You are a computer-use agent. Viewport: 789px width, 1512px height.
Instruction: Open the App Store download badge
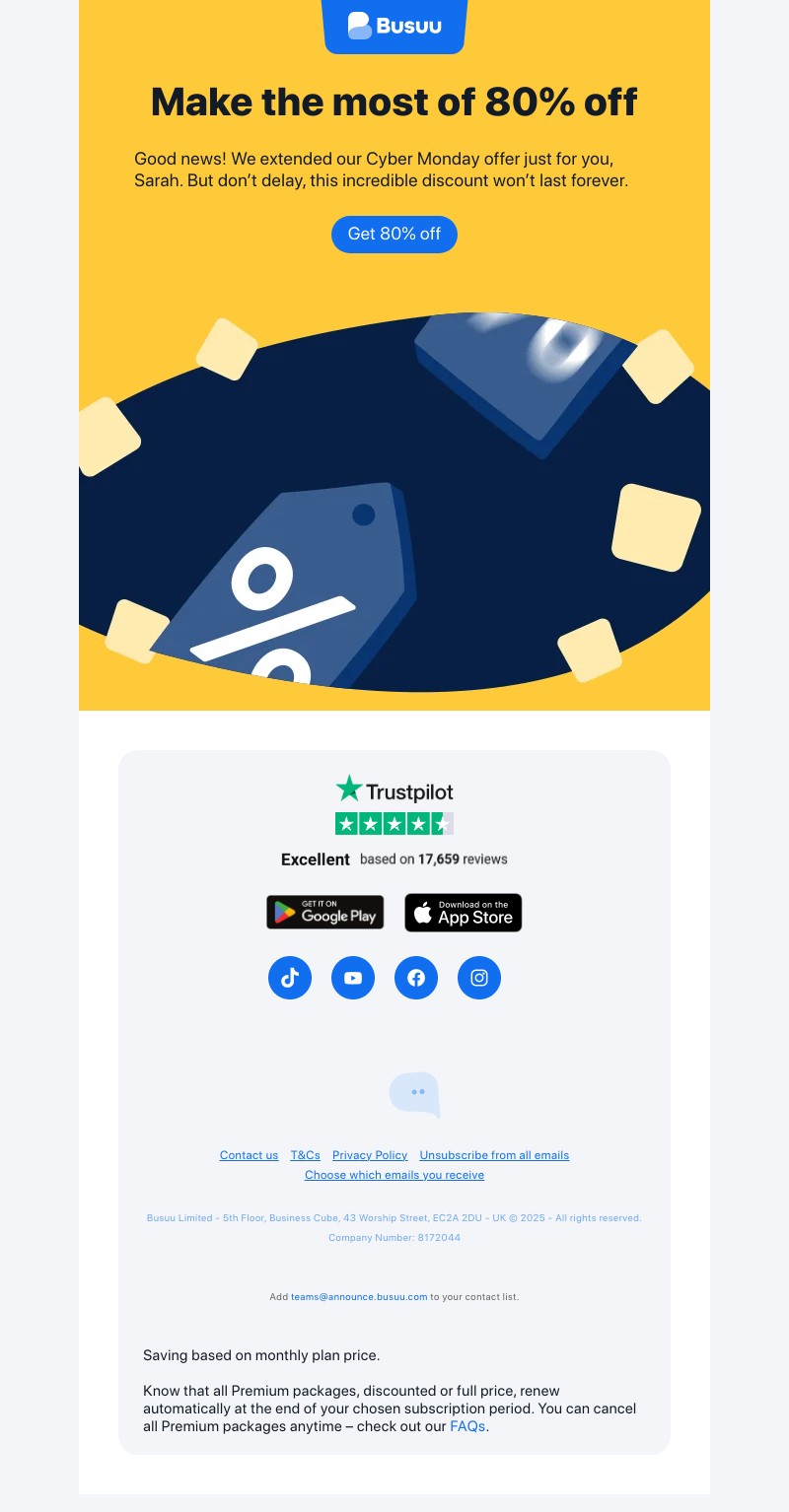point(463,913)
